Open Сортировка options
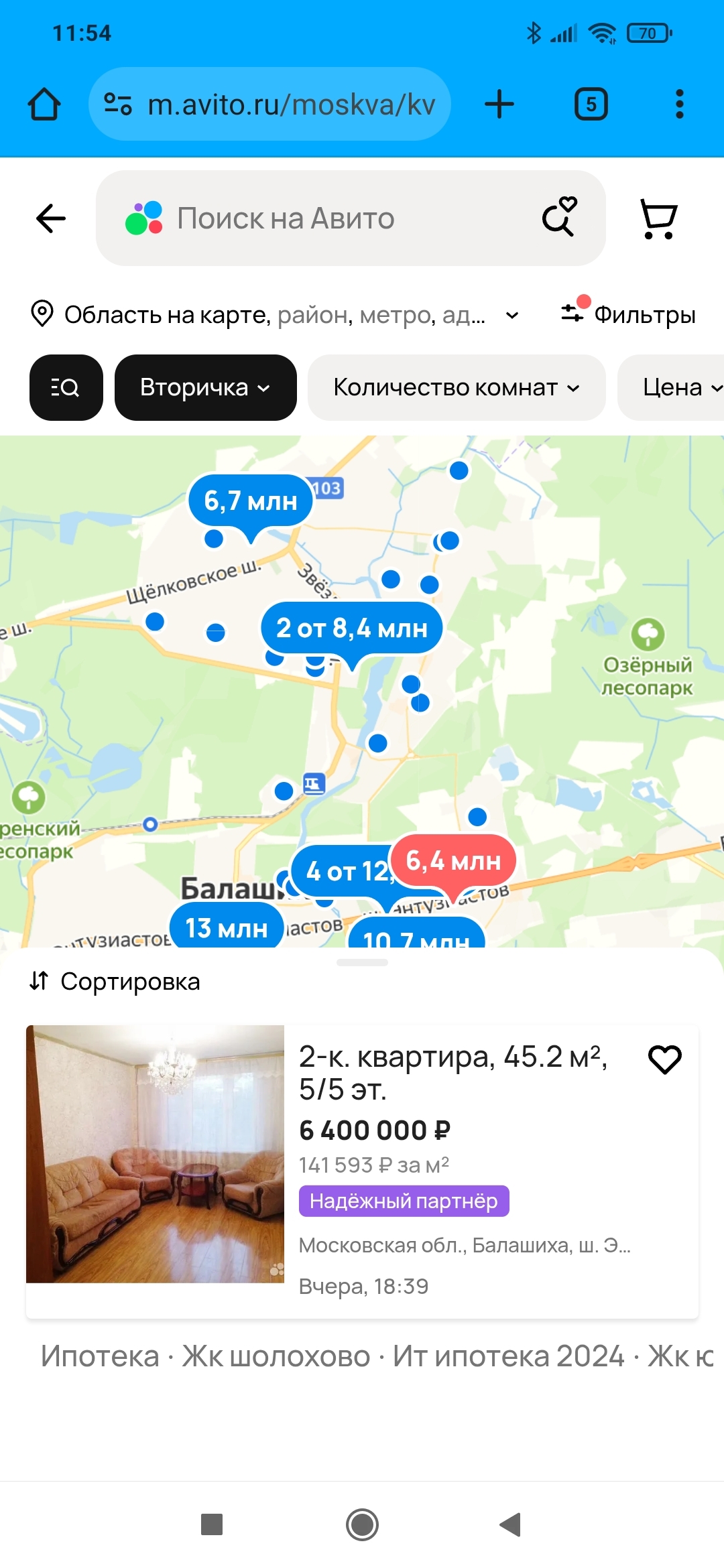The width and height of the screenshot is (724, 1568). pyautogui.click(x=115, y=982)
